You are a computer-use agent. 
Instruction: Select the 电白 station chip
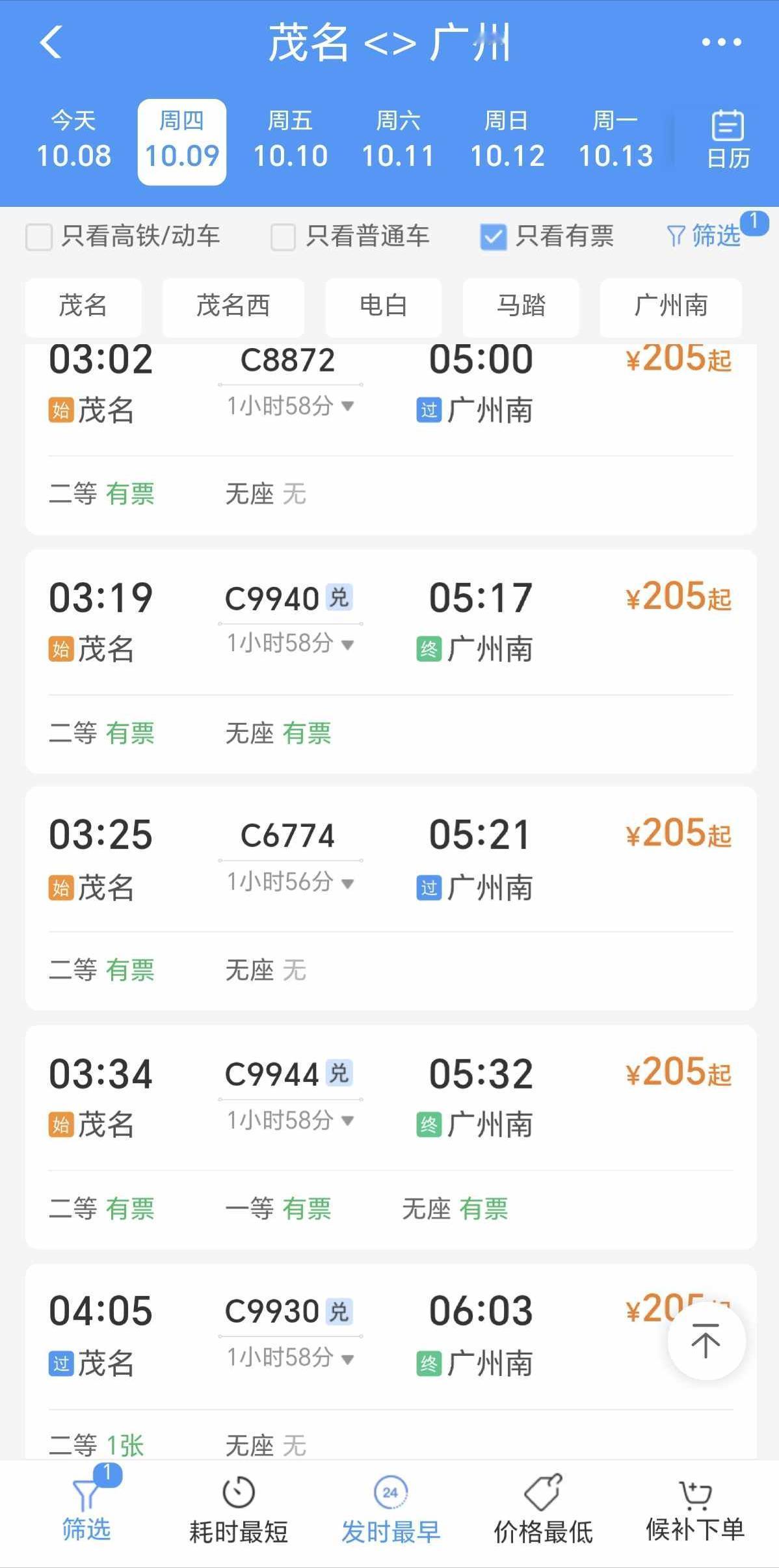[383, 306]
